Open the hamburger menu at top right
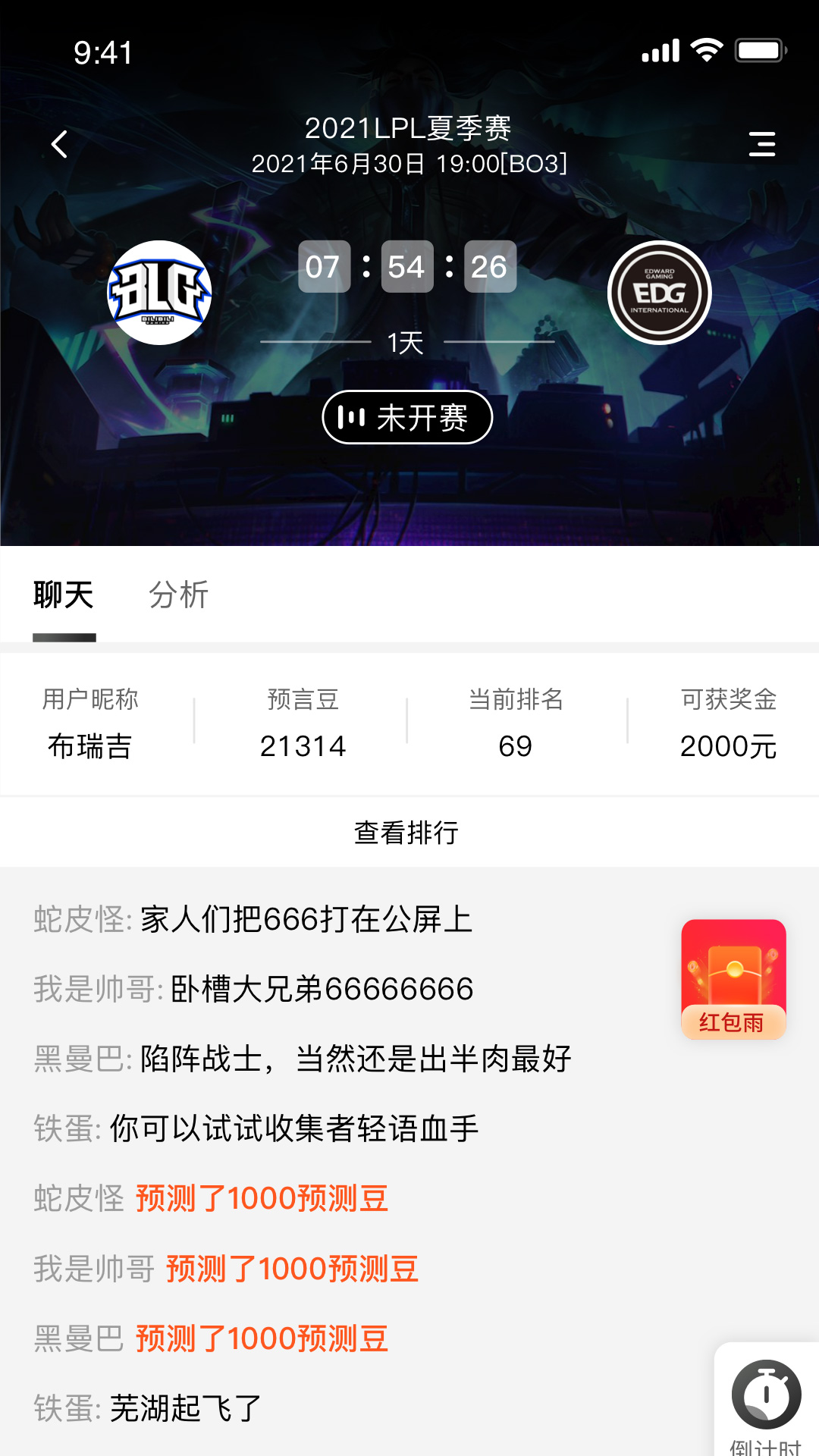The width and height of the screenshot is (819, 1456). click(x=761, y=144)
